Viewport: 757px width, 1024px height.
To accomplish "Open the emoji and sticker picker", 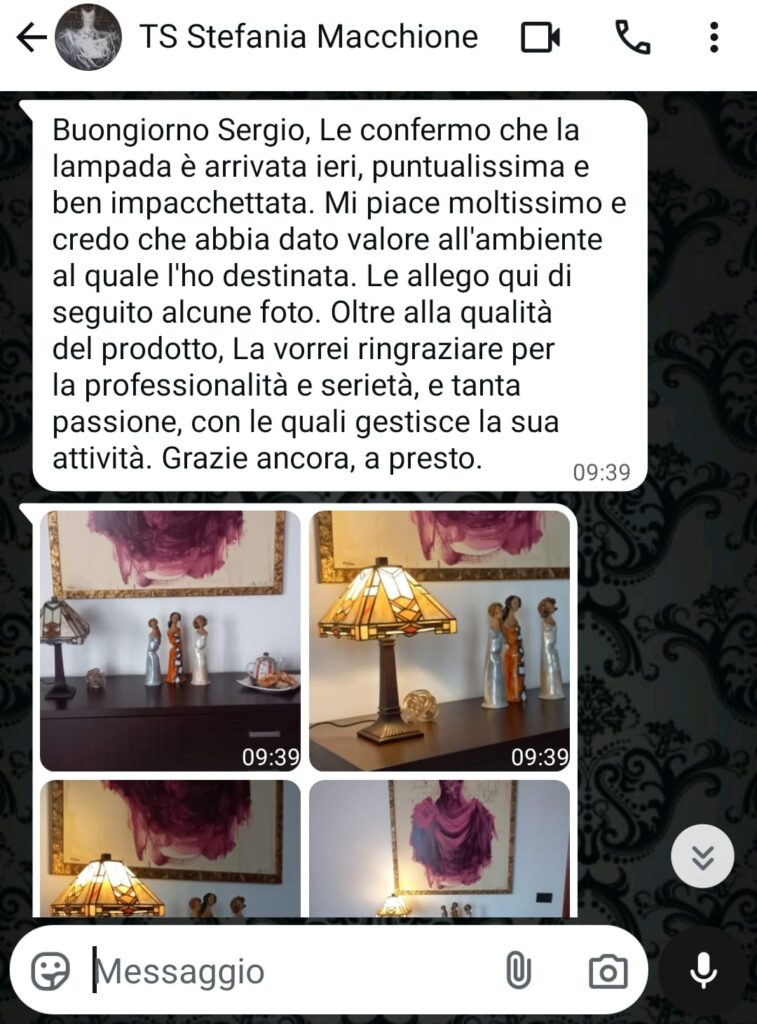I will pos(51,970).
